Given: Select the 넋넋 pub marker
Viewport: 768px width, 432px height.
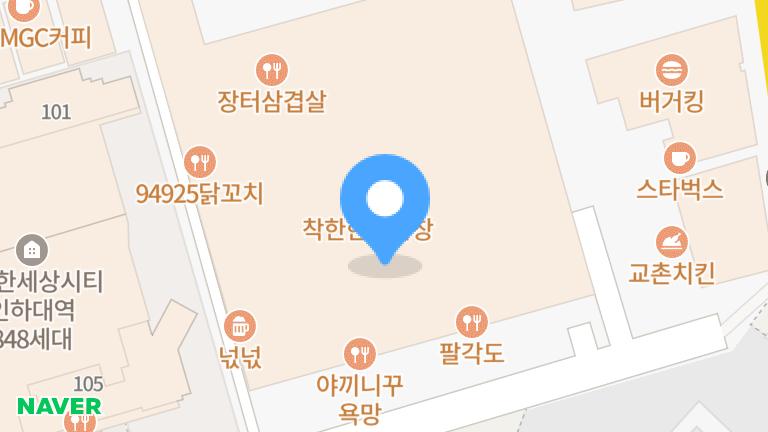Looking at the screenshot, I should click(x=241, y=325).
